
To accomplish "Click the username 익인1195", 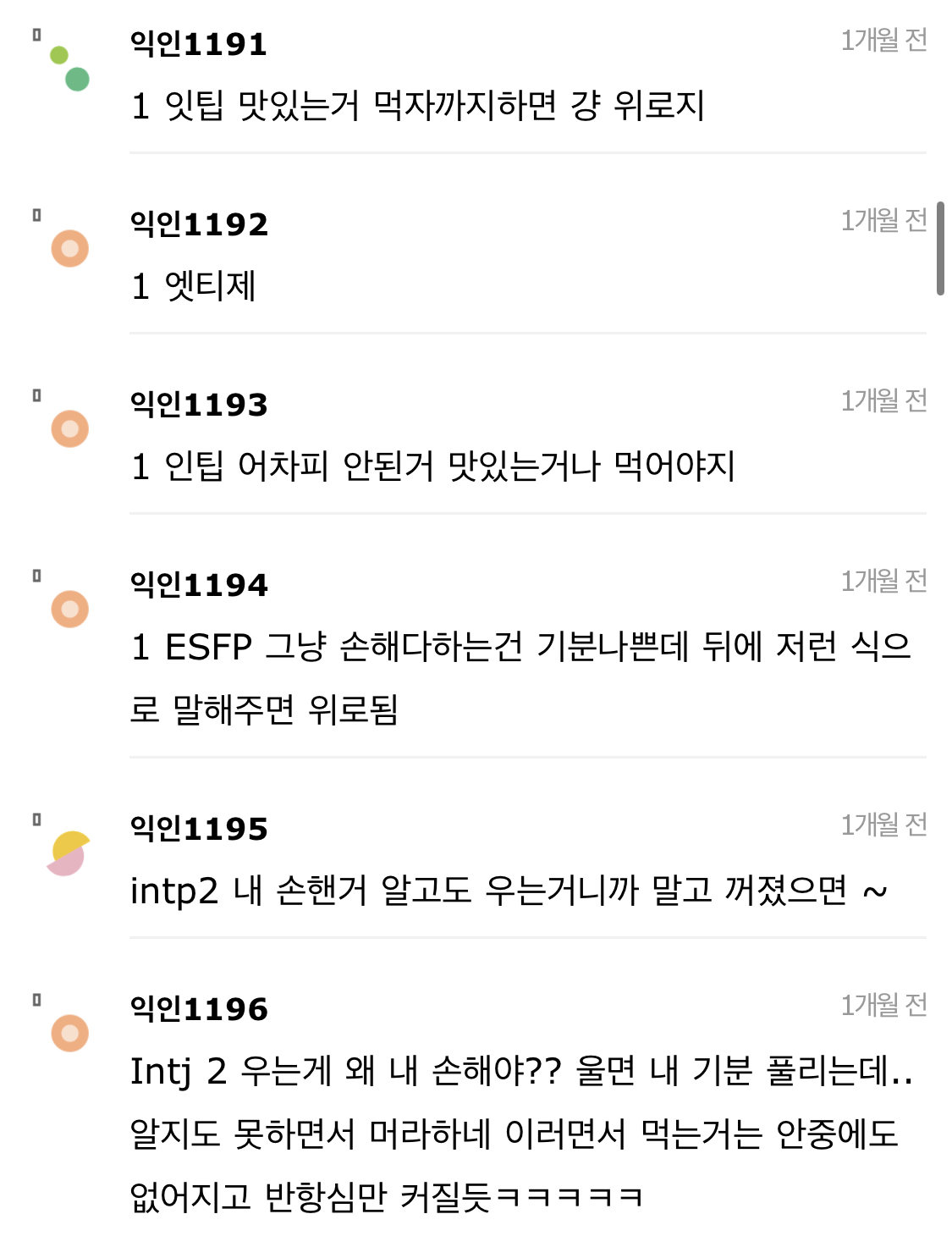I will click(199, 831).
